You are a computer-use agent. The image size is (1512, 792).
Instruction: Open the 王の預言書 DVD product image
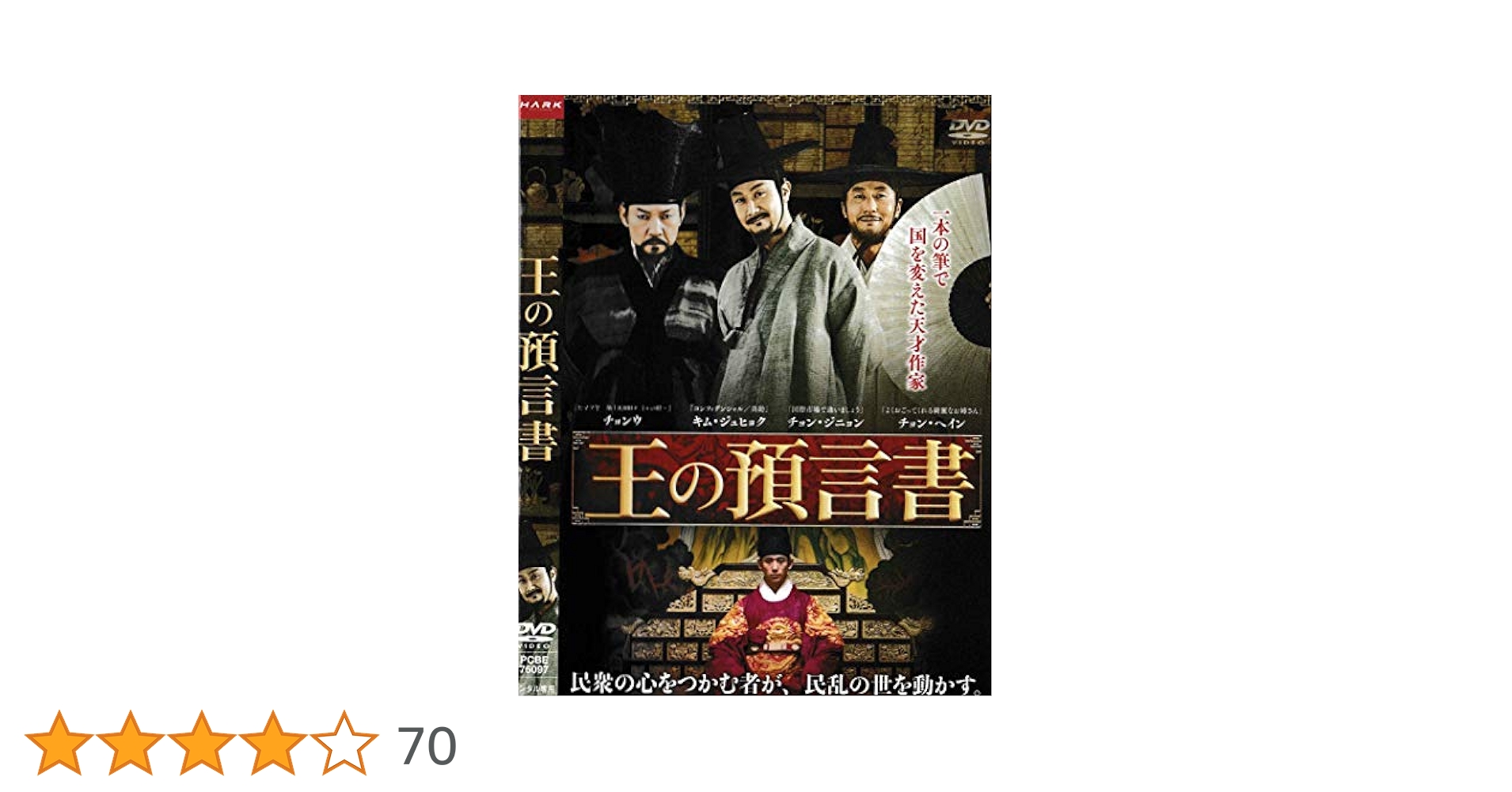[754, 395]
